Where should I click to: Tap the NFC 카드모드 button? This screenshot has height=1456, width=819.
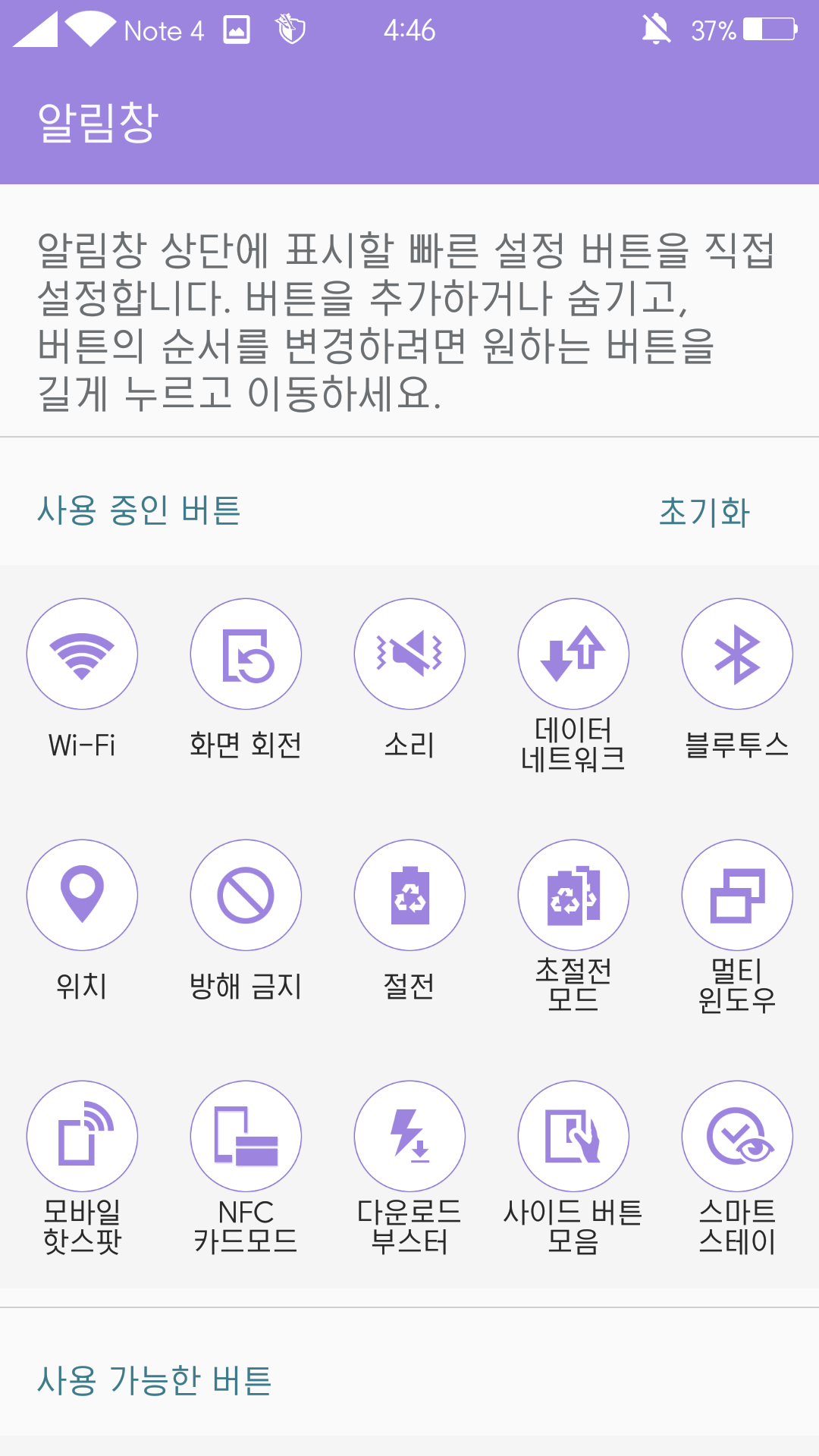246,1137
